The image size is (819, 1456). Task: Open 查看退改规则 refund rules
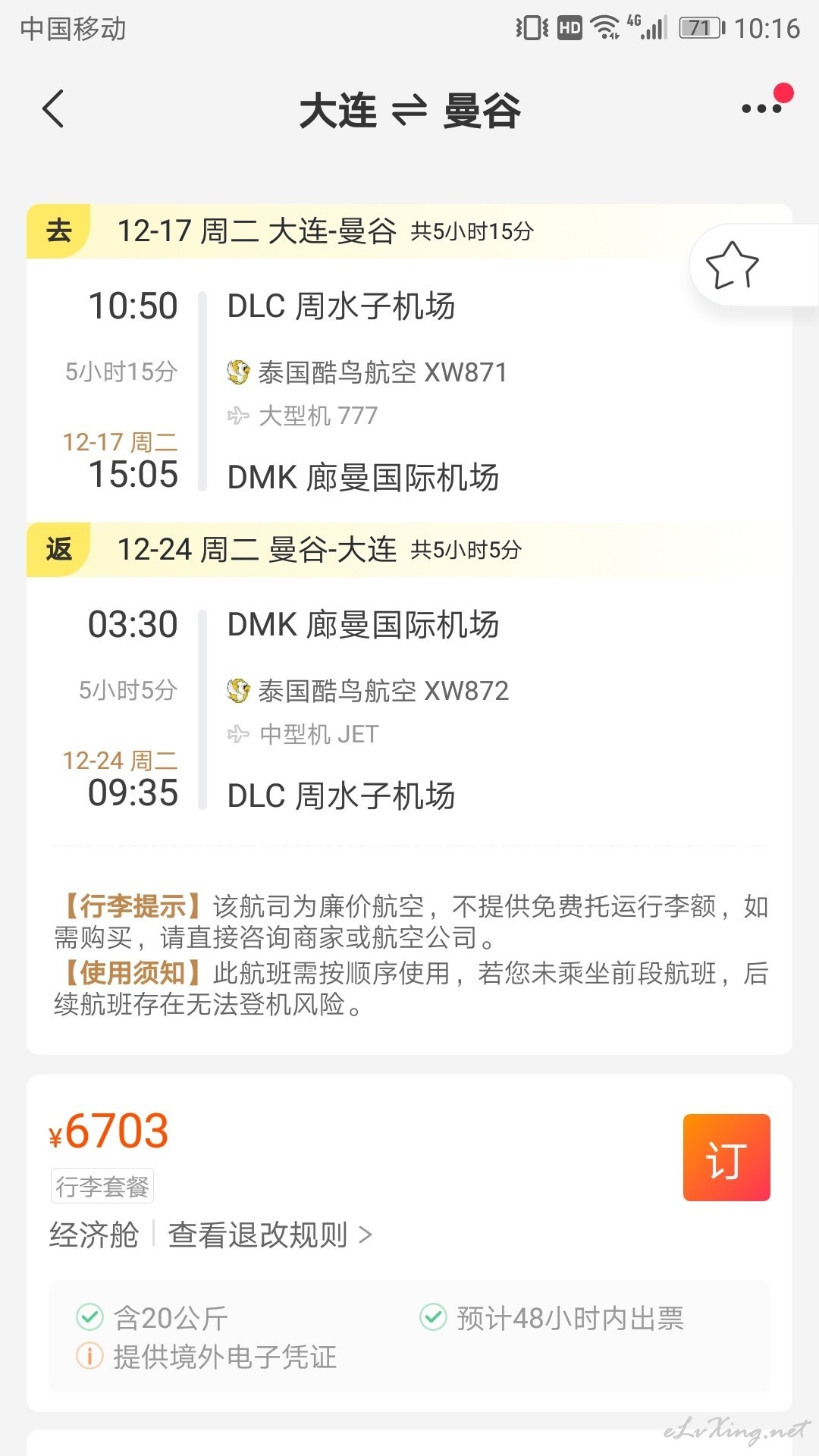[270, 1235]
